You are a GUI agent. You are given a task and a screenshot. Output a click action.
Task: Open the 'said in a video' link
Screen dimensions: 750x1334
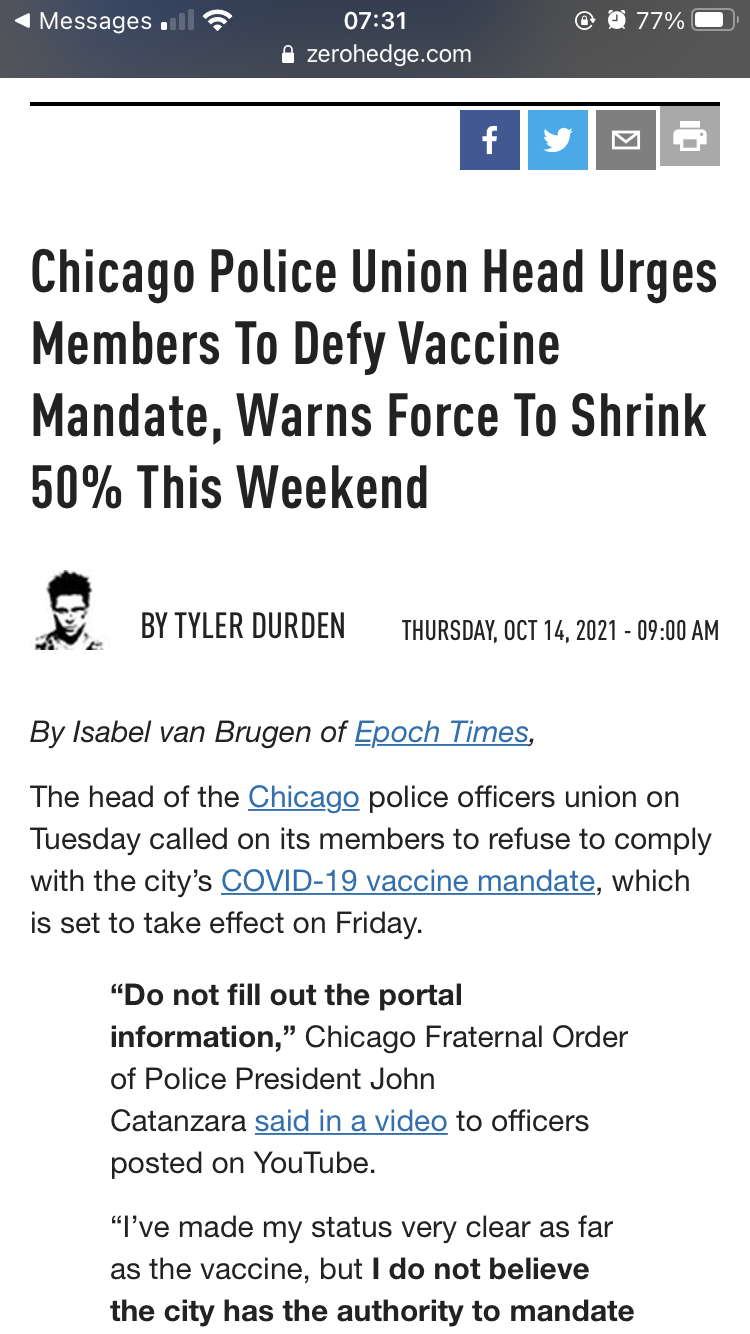click(350, 1121)
